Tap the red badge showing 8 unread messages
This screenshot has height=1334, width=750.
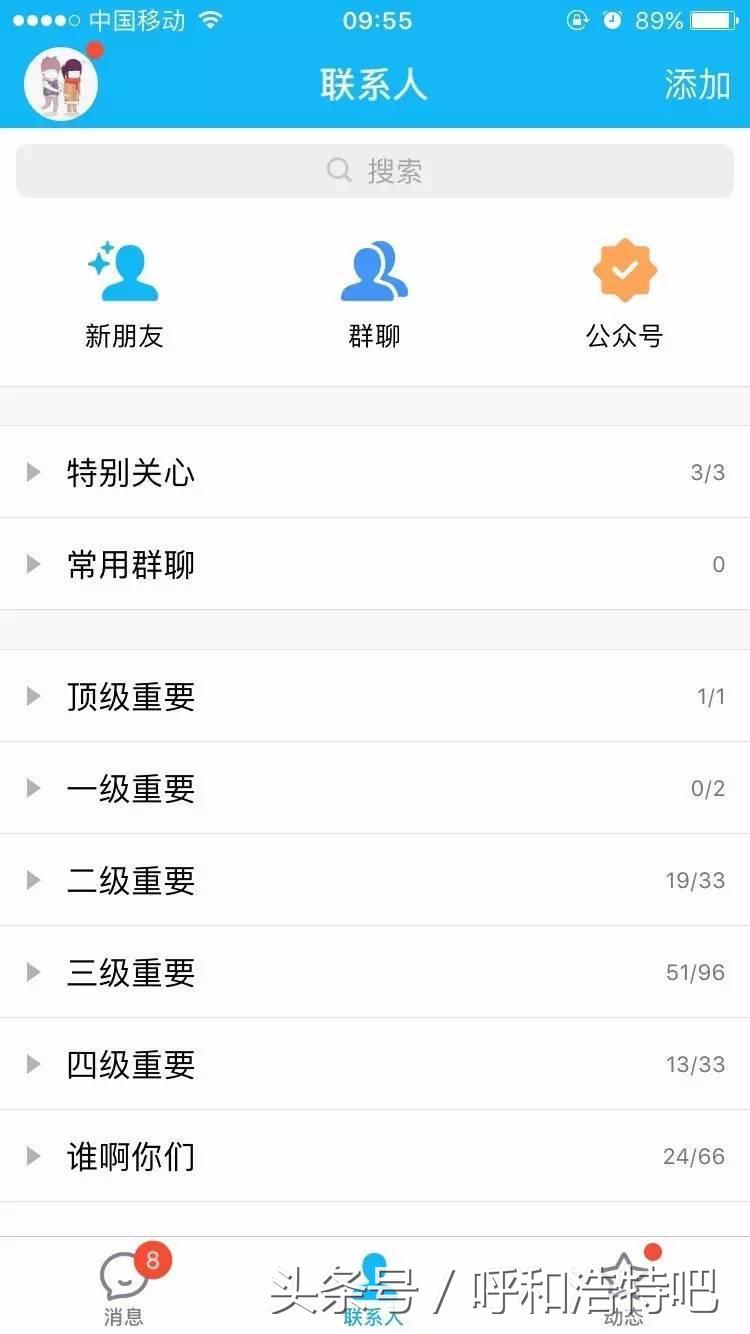[x=152, y=1261]
